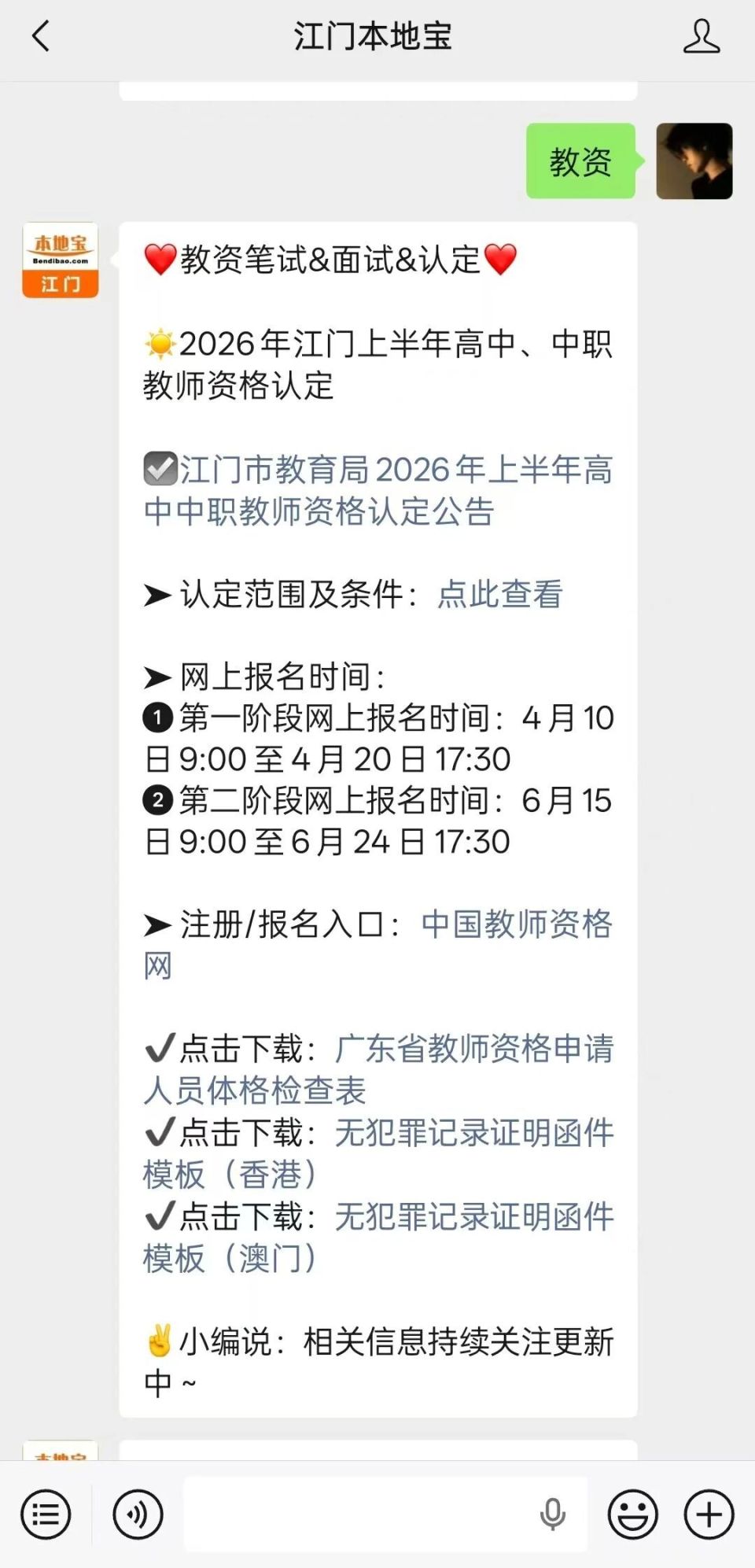Open the keyboard menu icon at bottom left
This screenshot has height=1568, width=755.
pos(46,1514)
